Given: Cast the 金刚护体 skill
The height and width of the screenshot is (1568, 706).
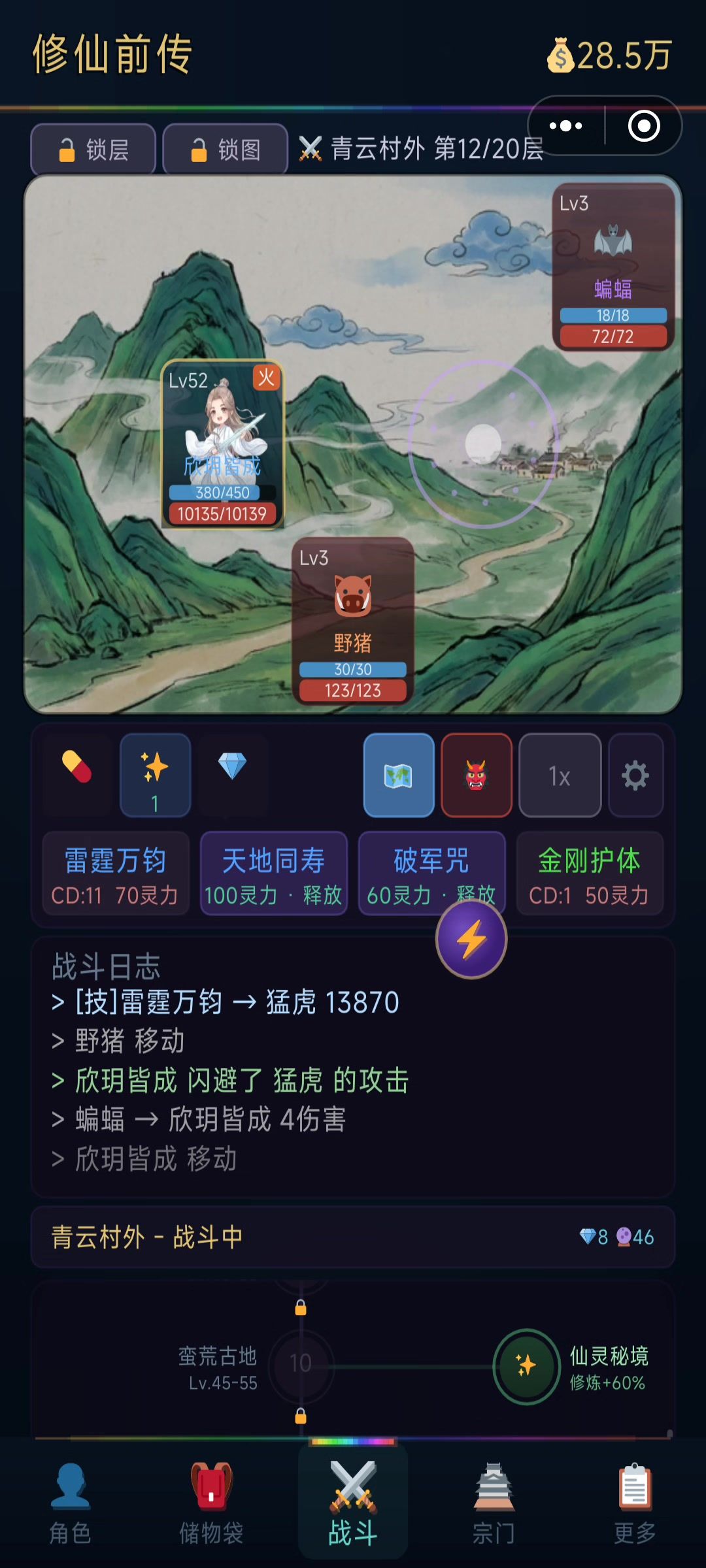Looking at the screenshot, I should 589,874.
